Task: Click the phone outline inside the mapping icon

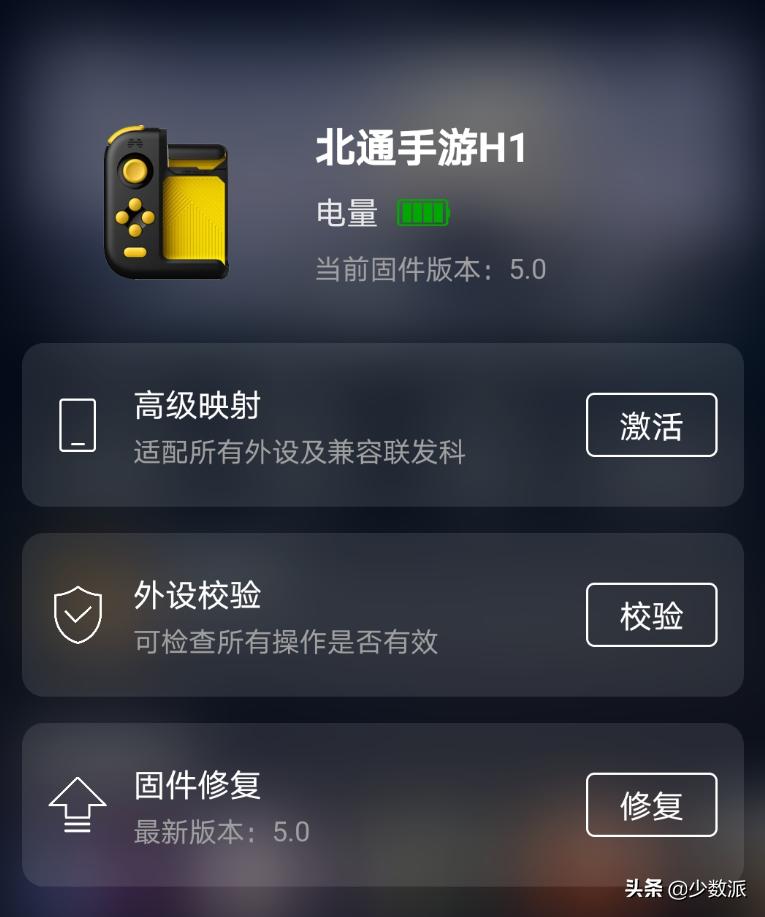Action: pyautogui.click(x=78, y=424)
